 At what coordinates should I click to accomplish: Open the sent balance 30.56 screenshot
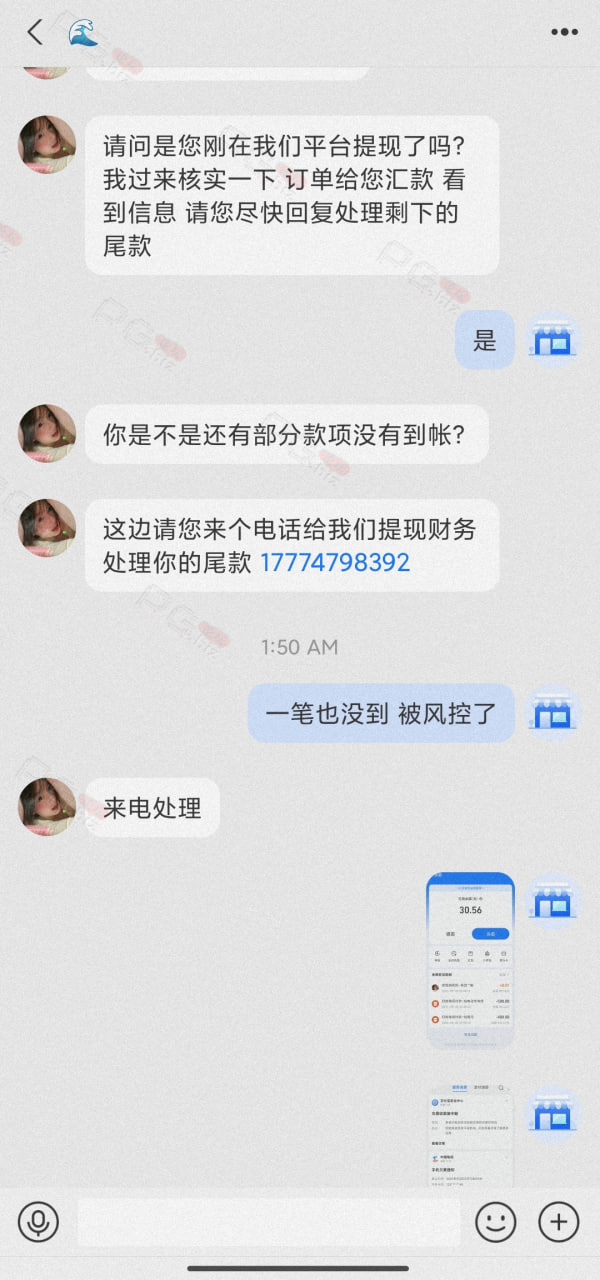click(470, 960)
